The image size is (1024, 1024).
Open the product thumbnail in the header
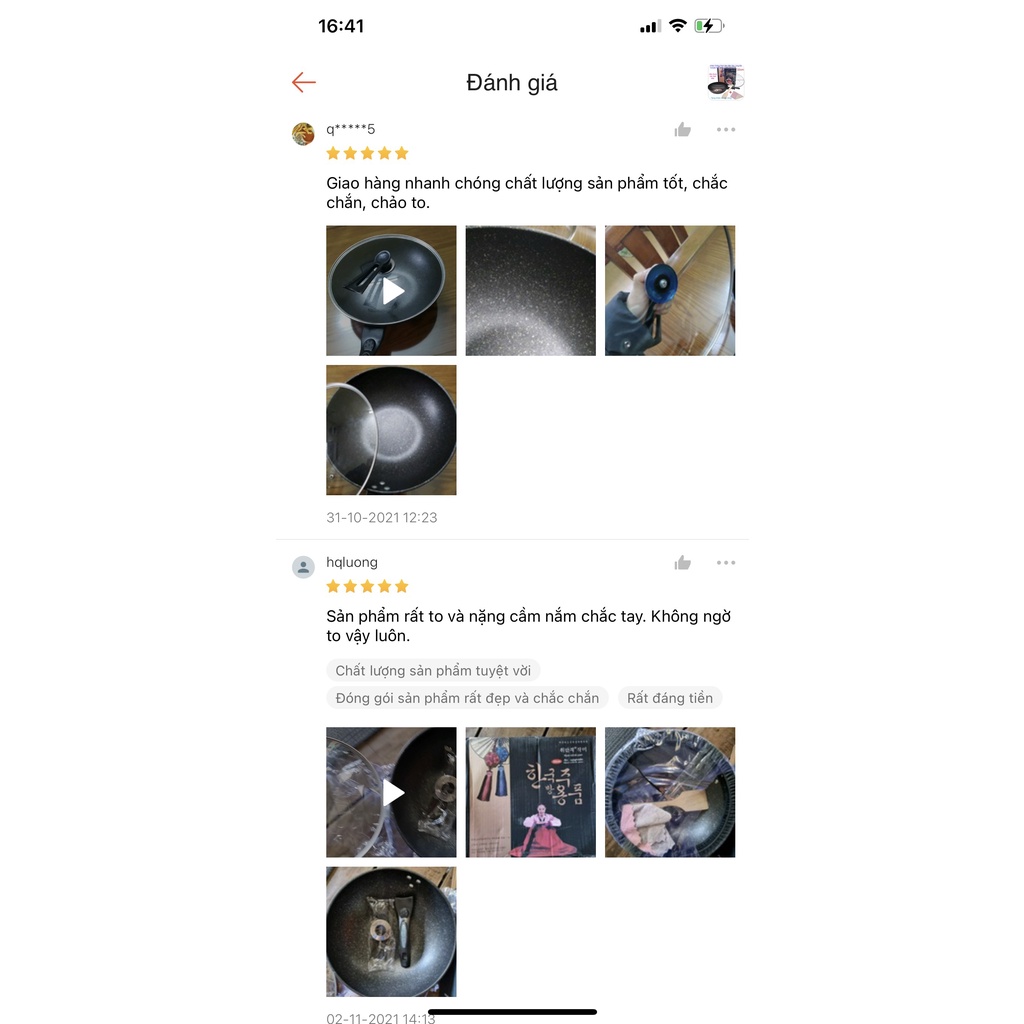click(726, 82)
